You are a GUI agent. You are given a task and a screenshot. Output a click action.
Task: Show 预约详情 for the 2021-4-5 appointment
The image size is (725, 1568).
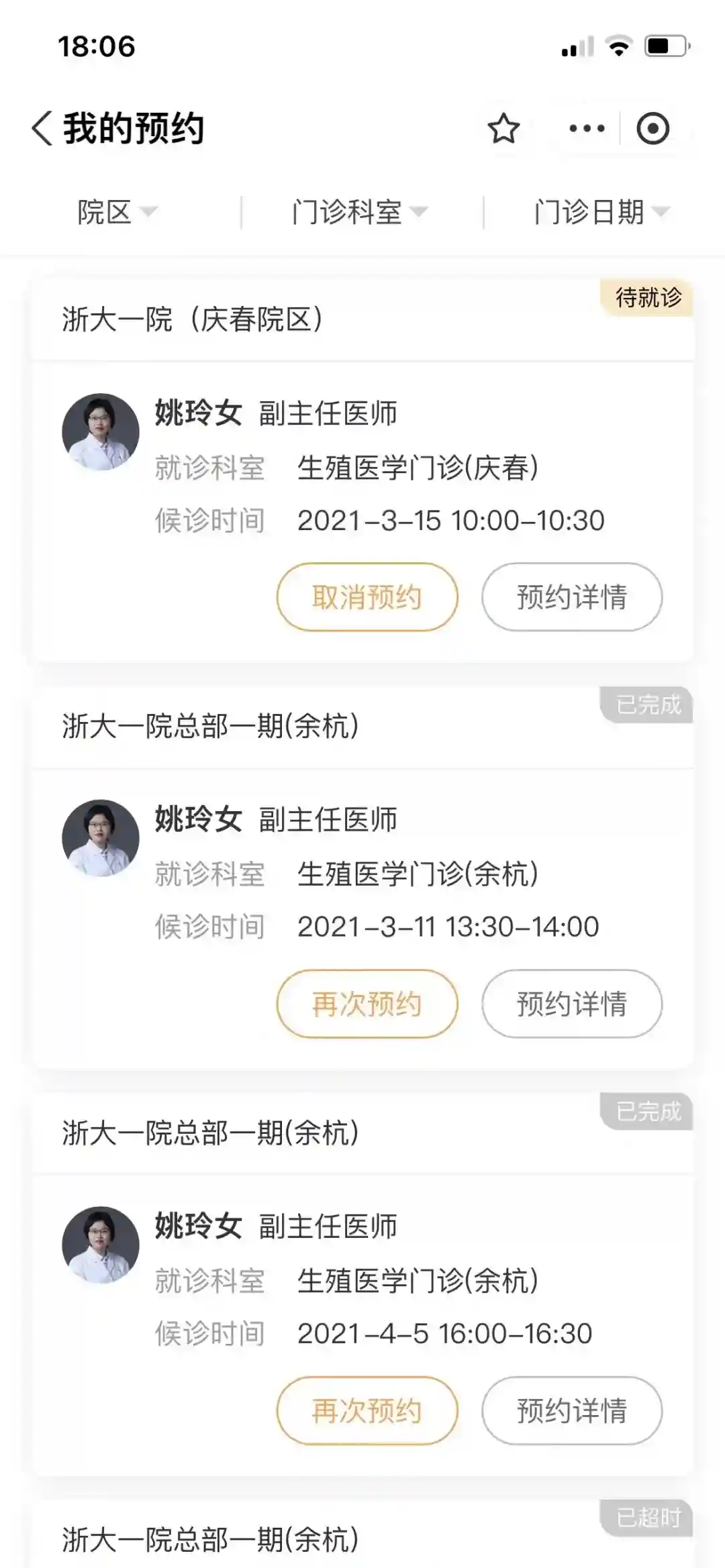(x=572, y=1410)
